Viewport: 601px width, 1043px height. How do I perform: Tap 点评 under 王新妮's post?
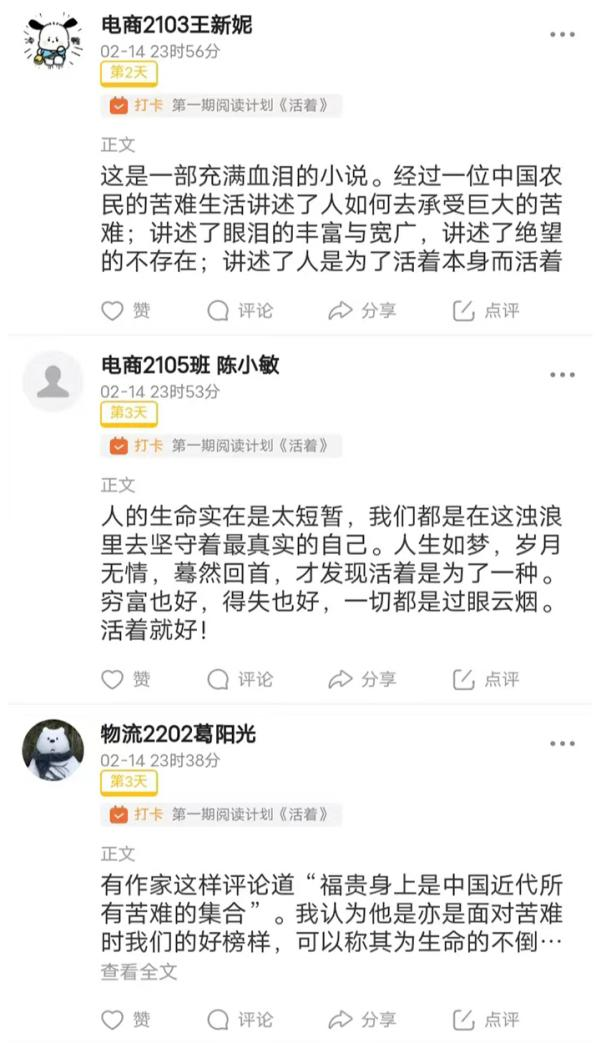click(x=486, y=311)
